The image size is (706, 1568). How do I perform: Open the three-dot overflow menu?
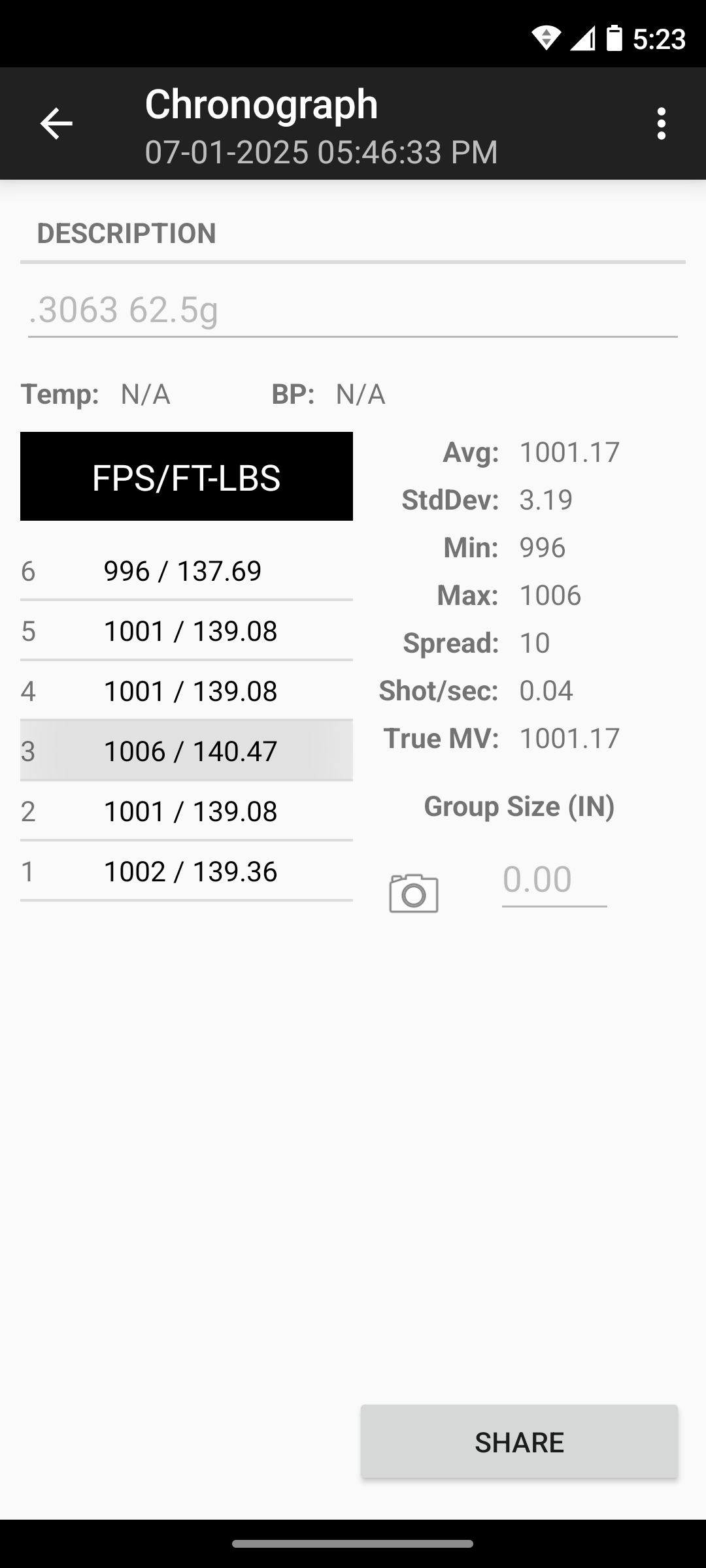point(662,123)
